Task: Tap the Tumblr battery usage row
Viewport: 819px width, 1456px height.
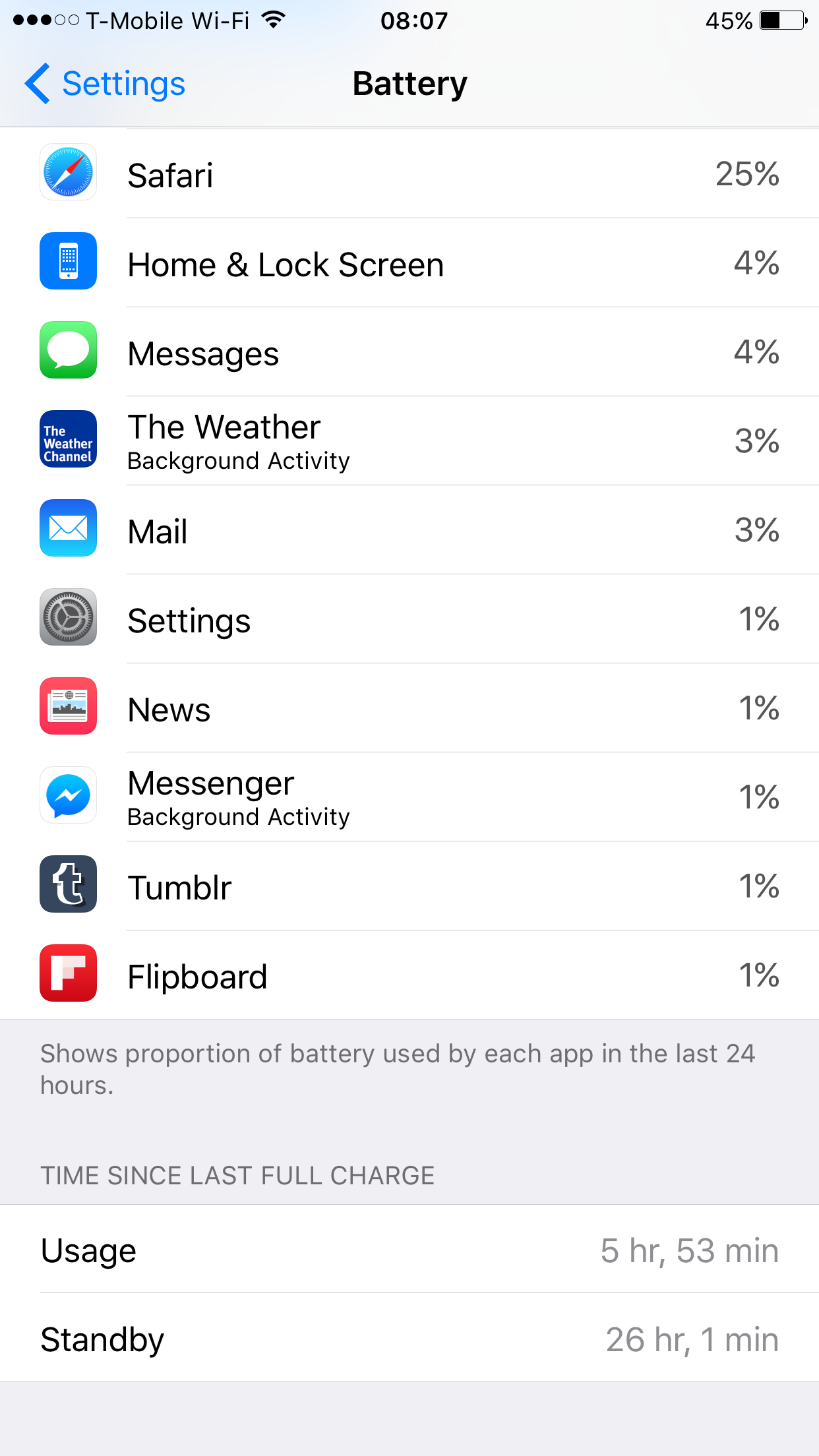Action: tap(409, 887)
